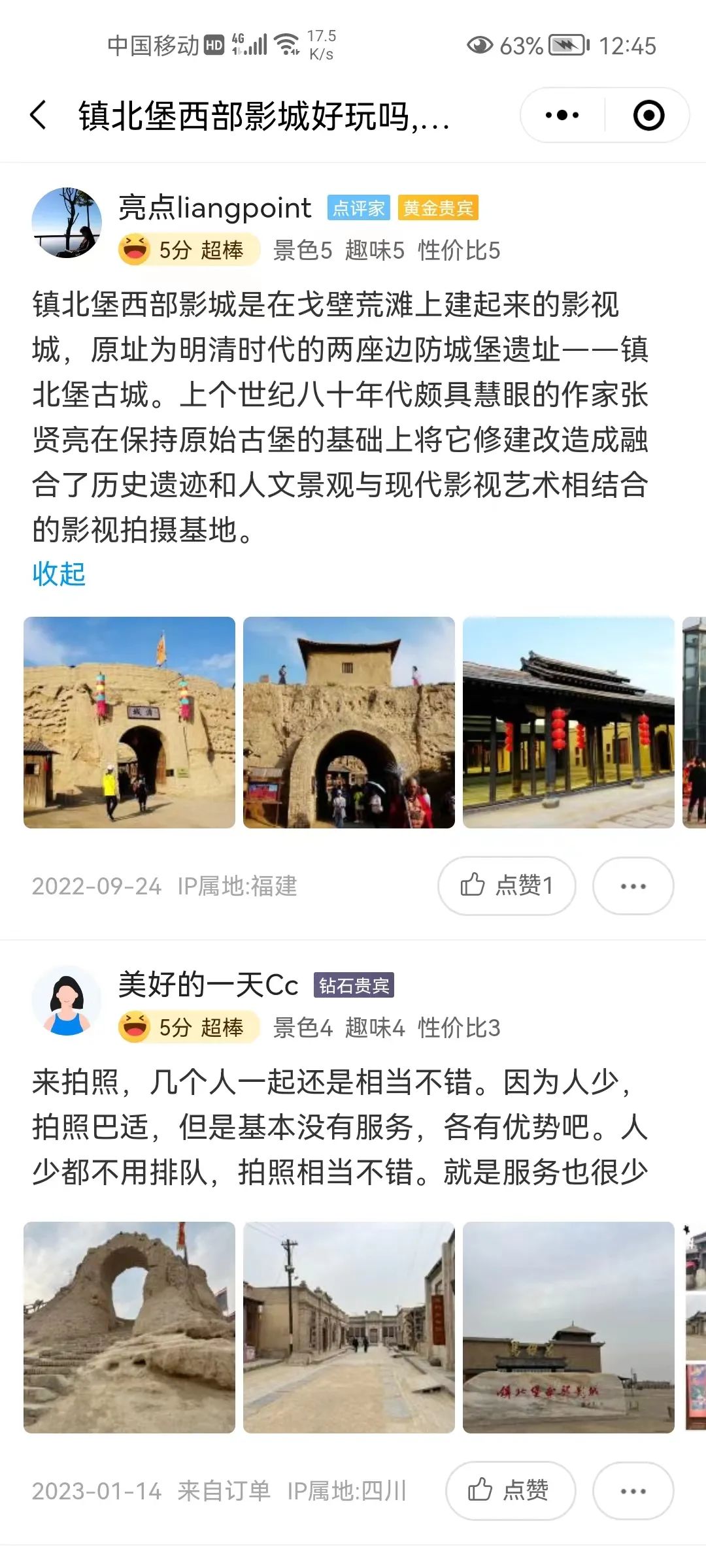The width and height of the screenshot is (706, 1568).
Task: Open 亮点liangpoint's profile avatar
Action: coord(67,223)
